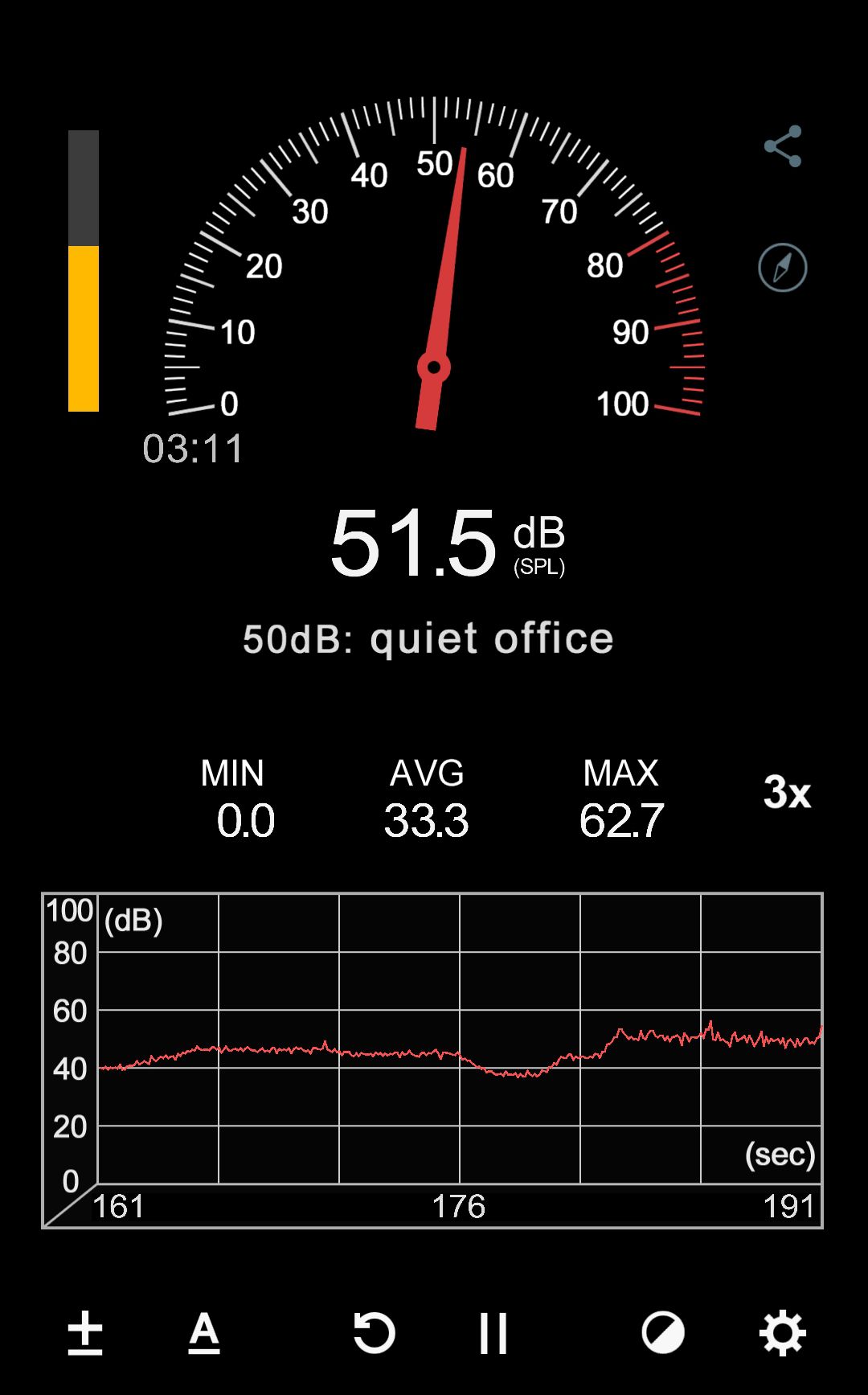Switch the display contrast theme
This screenshot has height=1395, width=868.
pyautogui.click(x=663, y=1332)
